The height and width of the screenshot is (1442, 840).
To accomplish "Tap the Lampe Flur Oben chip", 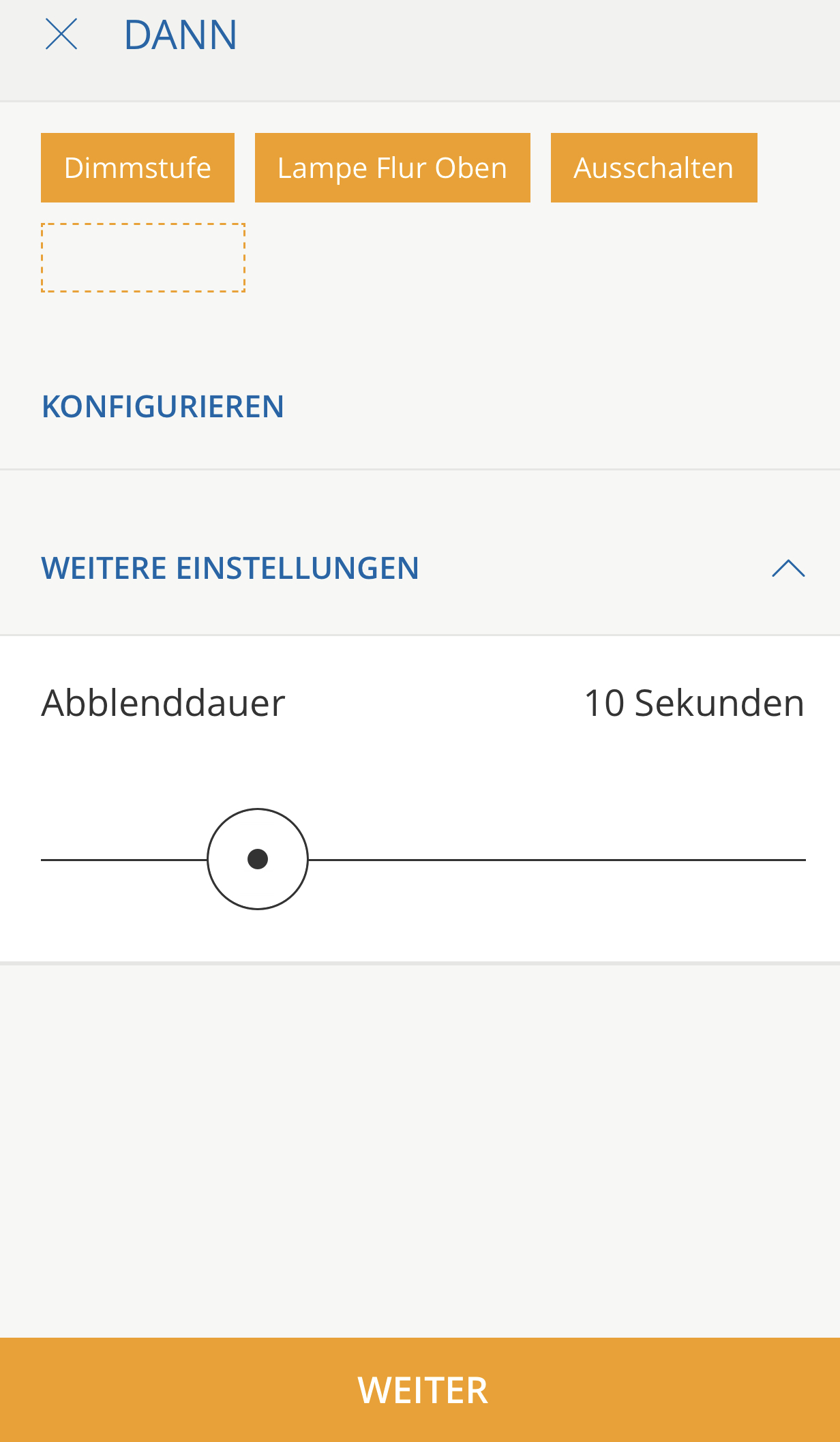I will pyautogui.click(x=392, y=168).
